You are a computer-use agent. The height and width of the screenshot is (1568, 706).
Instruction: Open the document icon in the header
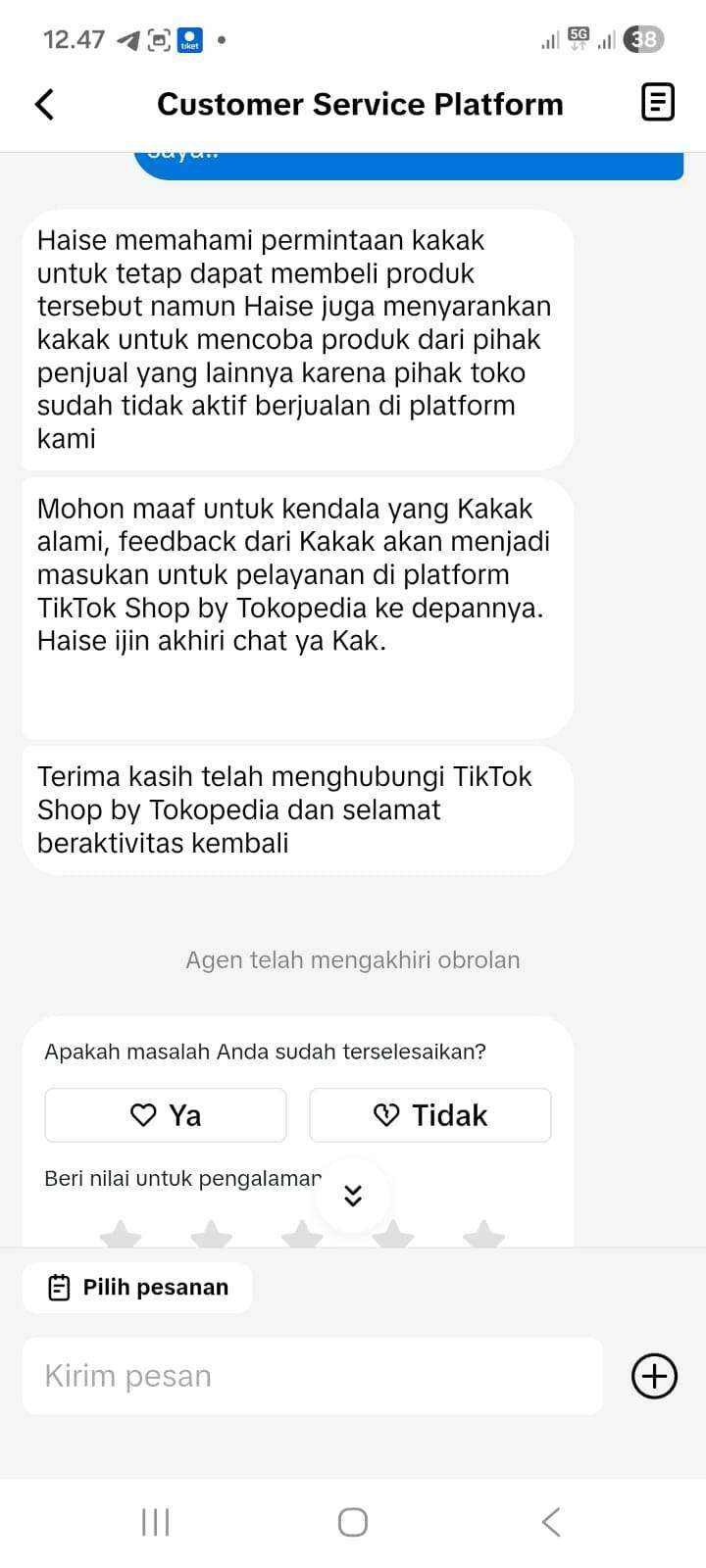657,102
